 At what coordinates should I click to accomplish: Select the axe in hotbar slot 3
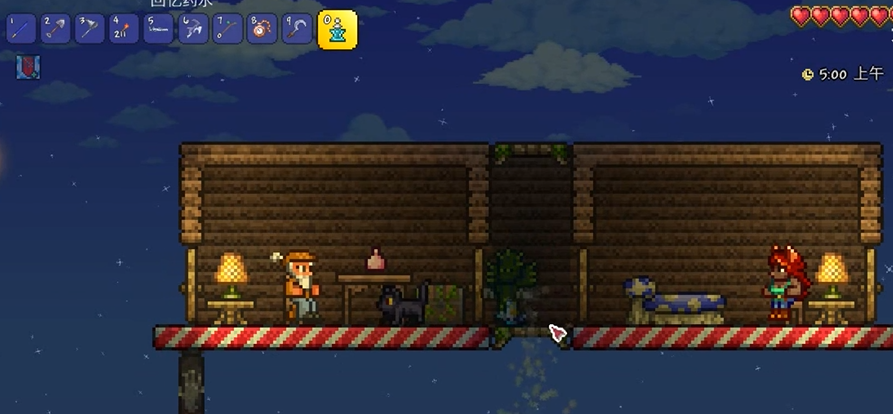tap(90, 28)
